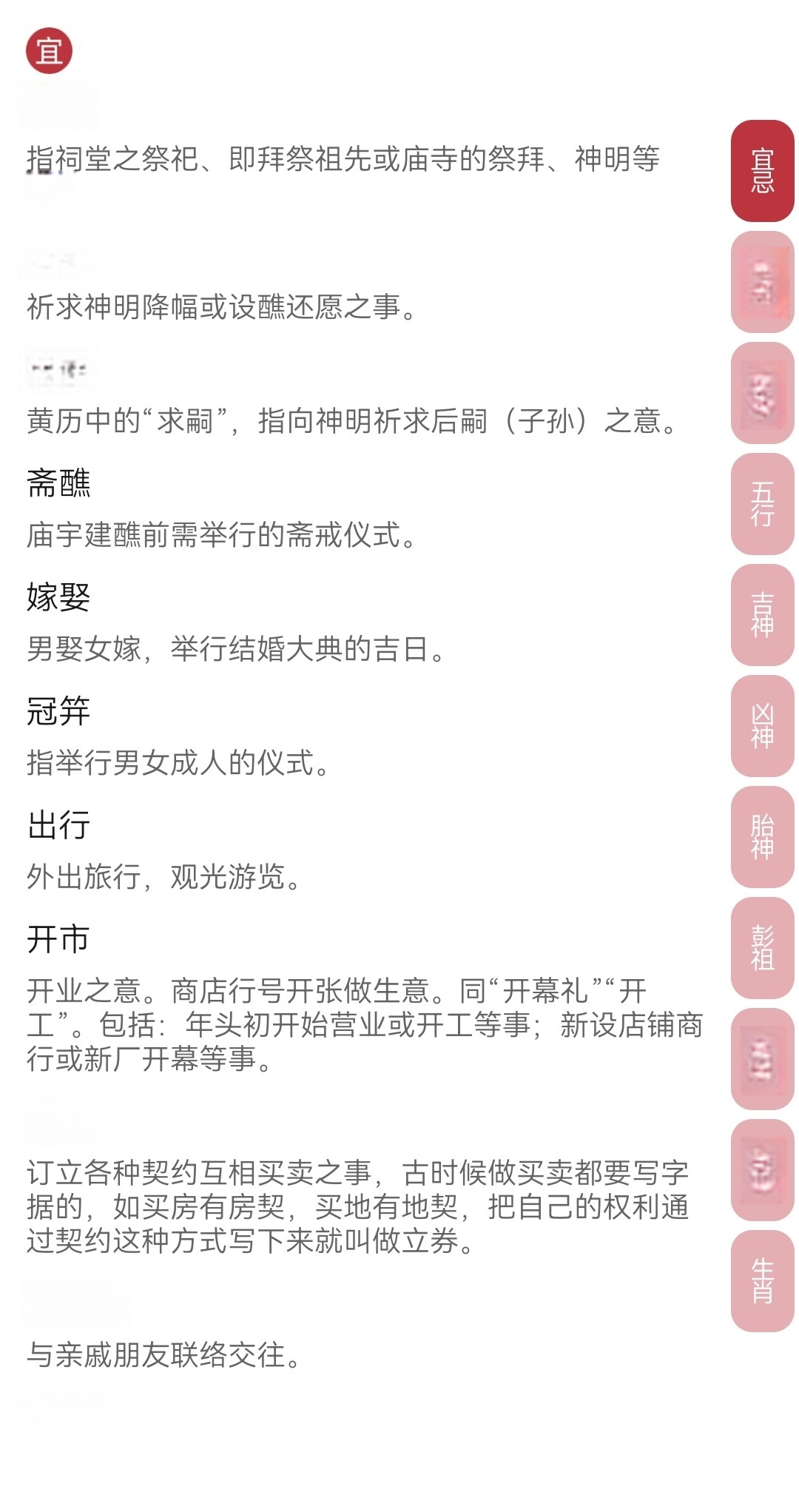This screenshot has height=1512, width=799.
Task: Go to the 凶神 side tab
Action: (762, 726)
